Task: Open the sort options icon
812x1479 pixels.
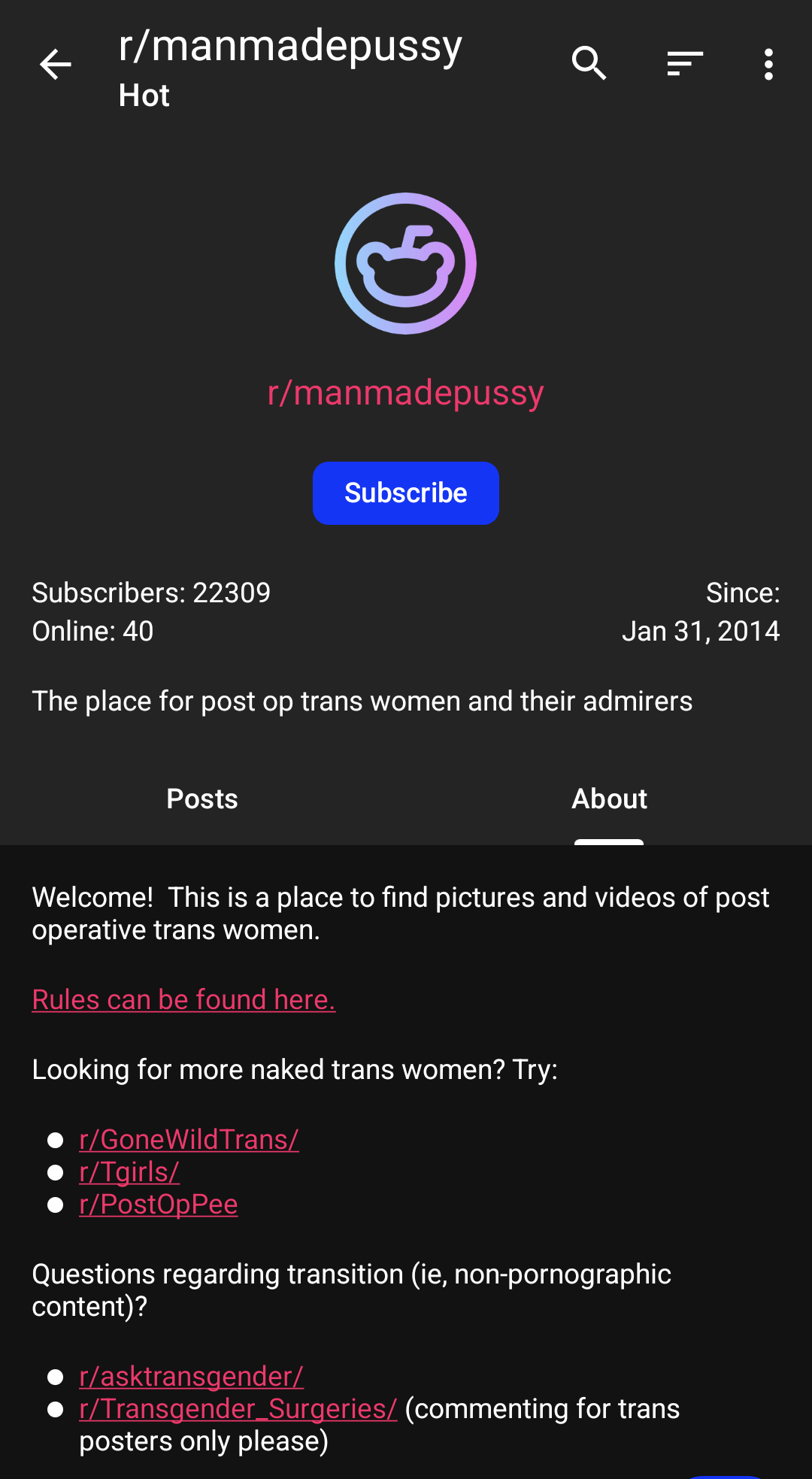Action: (685, 64)
